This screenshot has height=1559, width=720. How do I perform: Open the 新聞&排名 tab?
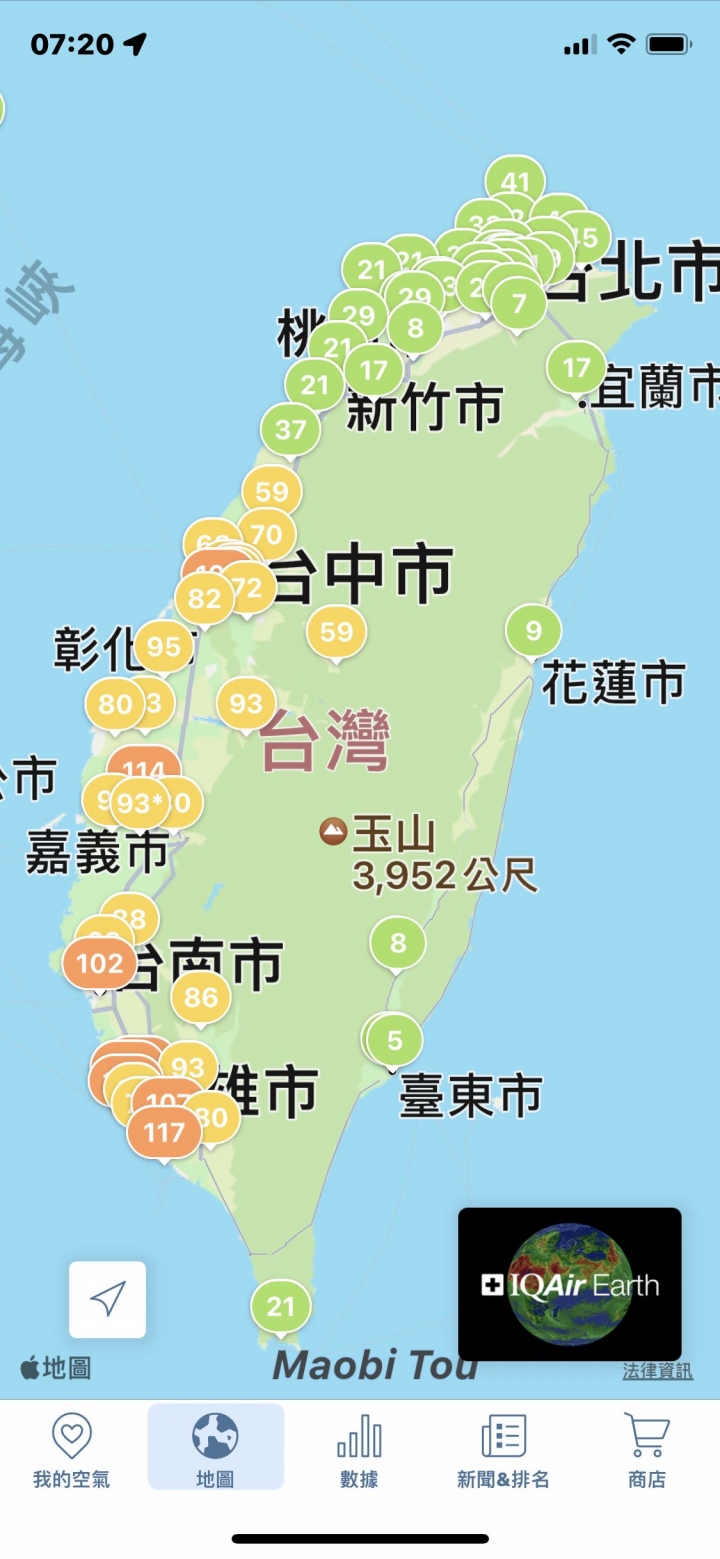tap(503, 1450)
